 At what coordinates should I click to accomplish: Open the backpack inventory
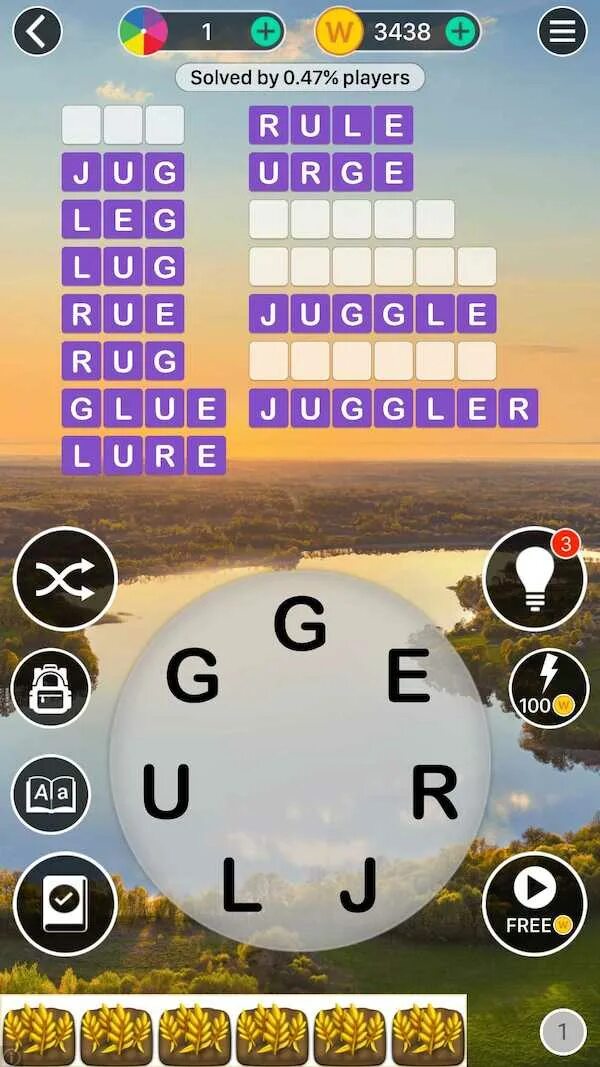(x=51, y=688)
